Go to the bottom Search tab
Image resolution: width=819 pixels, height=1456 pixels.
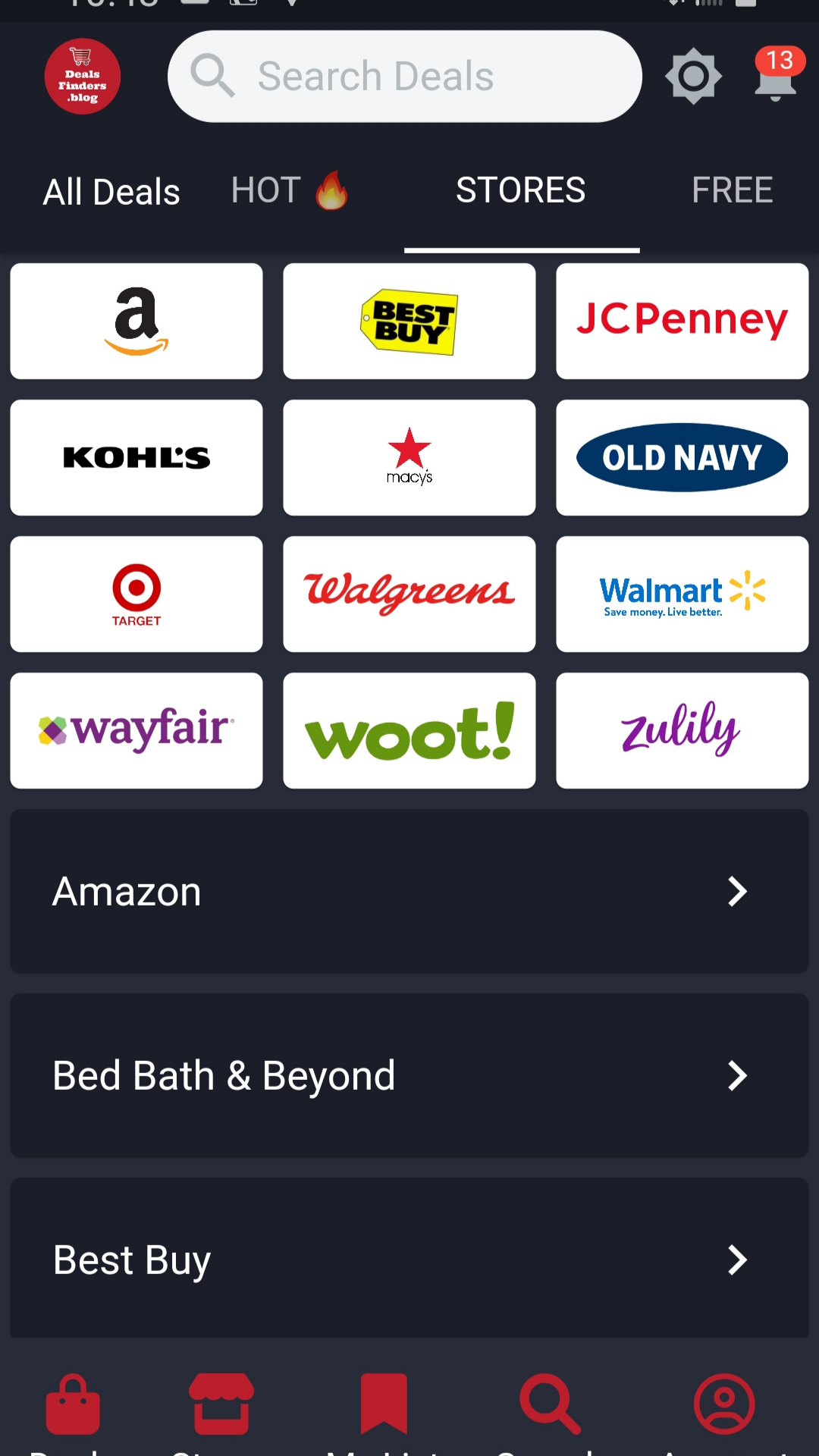(x=550, y=1404)
